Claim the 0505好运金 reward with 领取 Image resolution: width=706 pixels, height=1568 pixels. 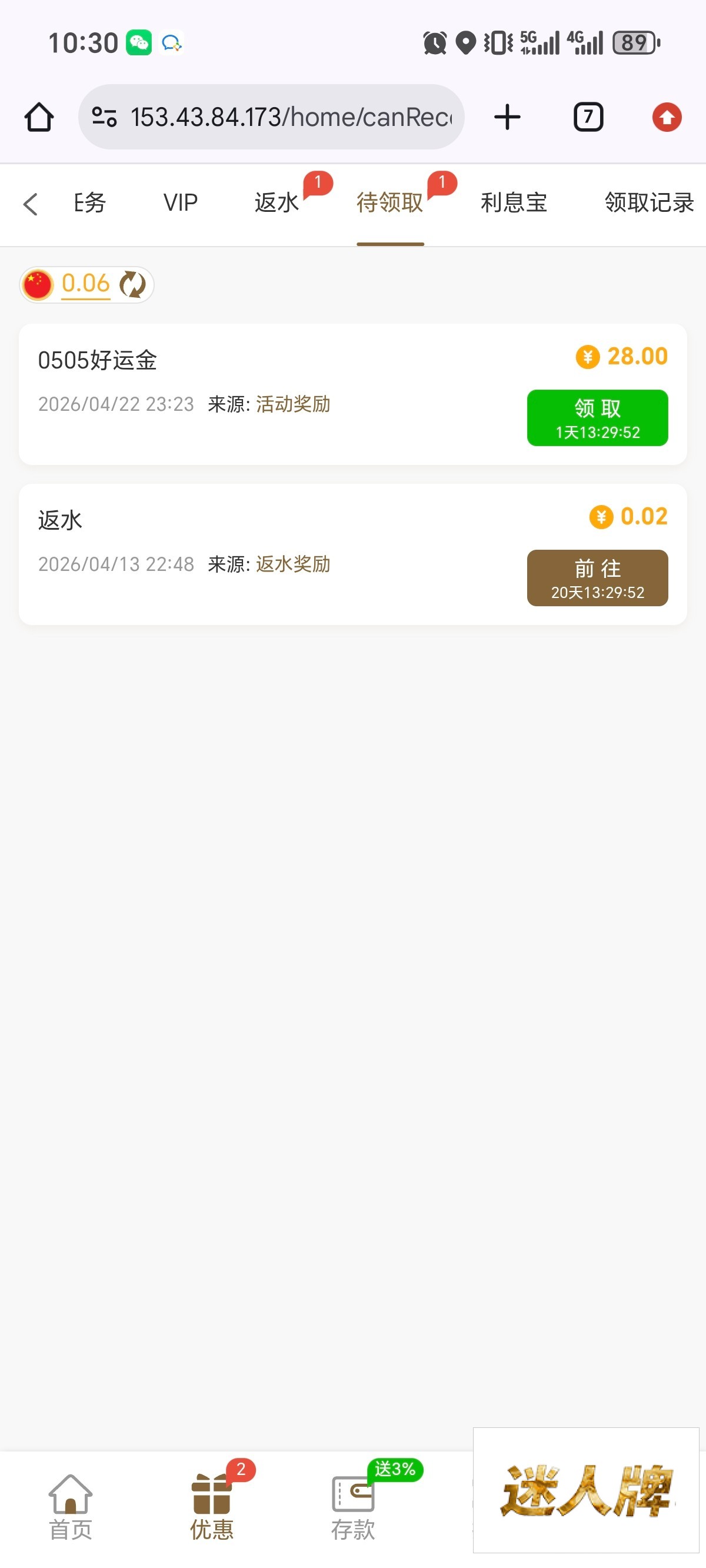(x=597, y=418)
